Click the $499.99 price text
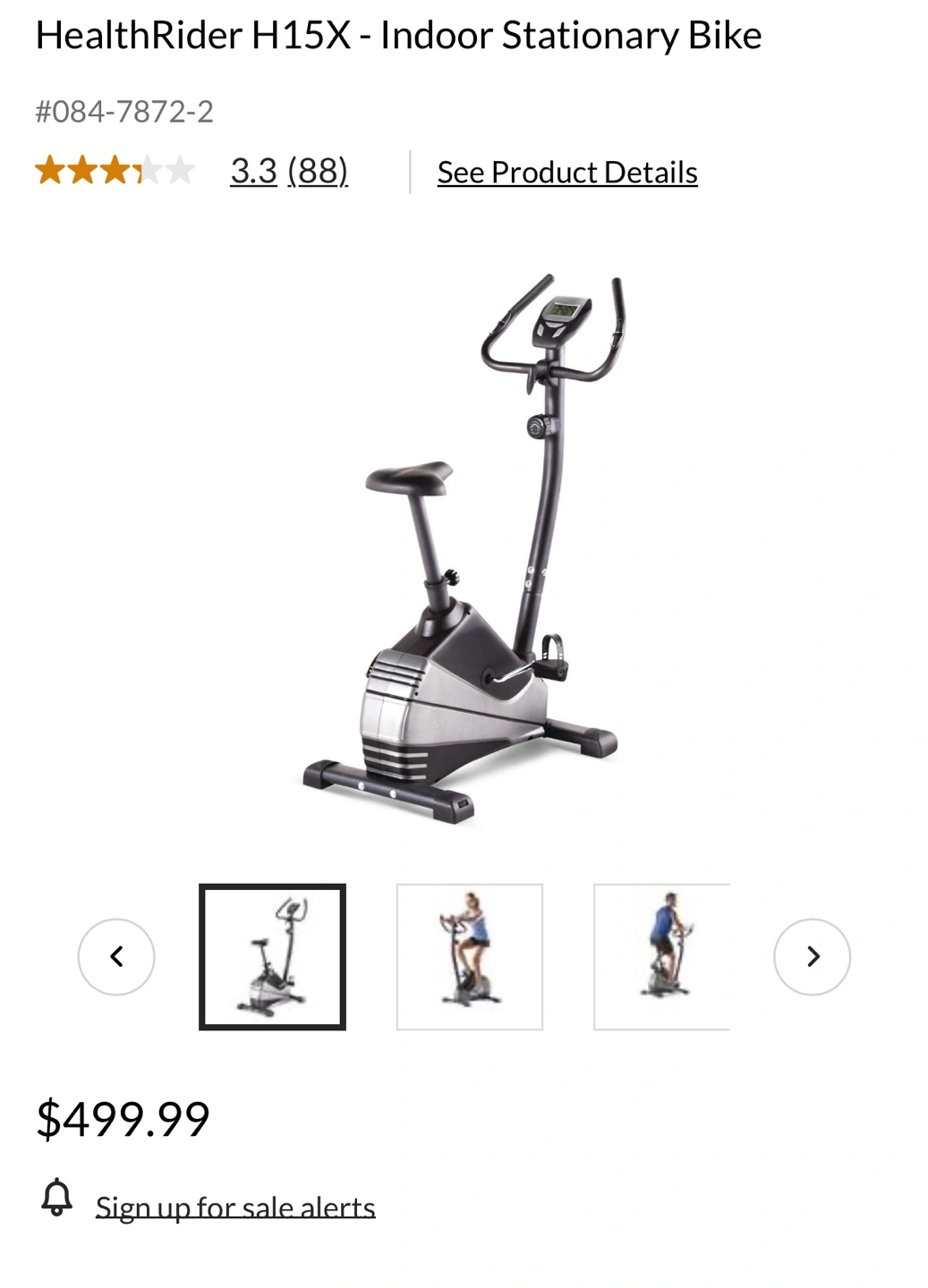The height and width of the screenshot is (1288, 928). pyautogui.click(x=122, y=1117)
